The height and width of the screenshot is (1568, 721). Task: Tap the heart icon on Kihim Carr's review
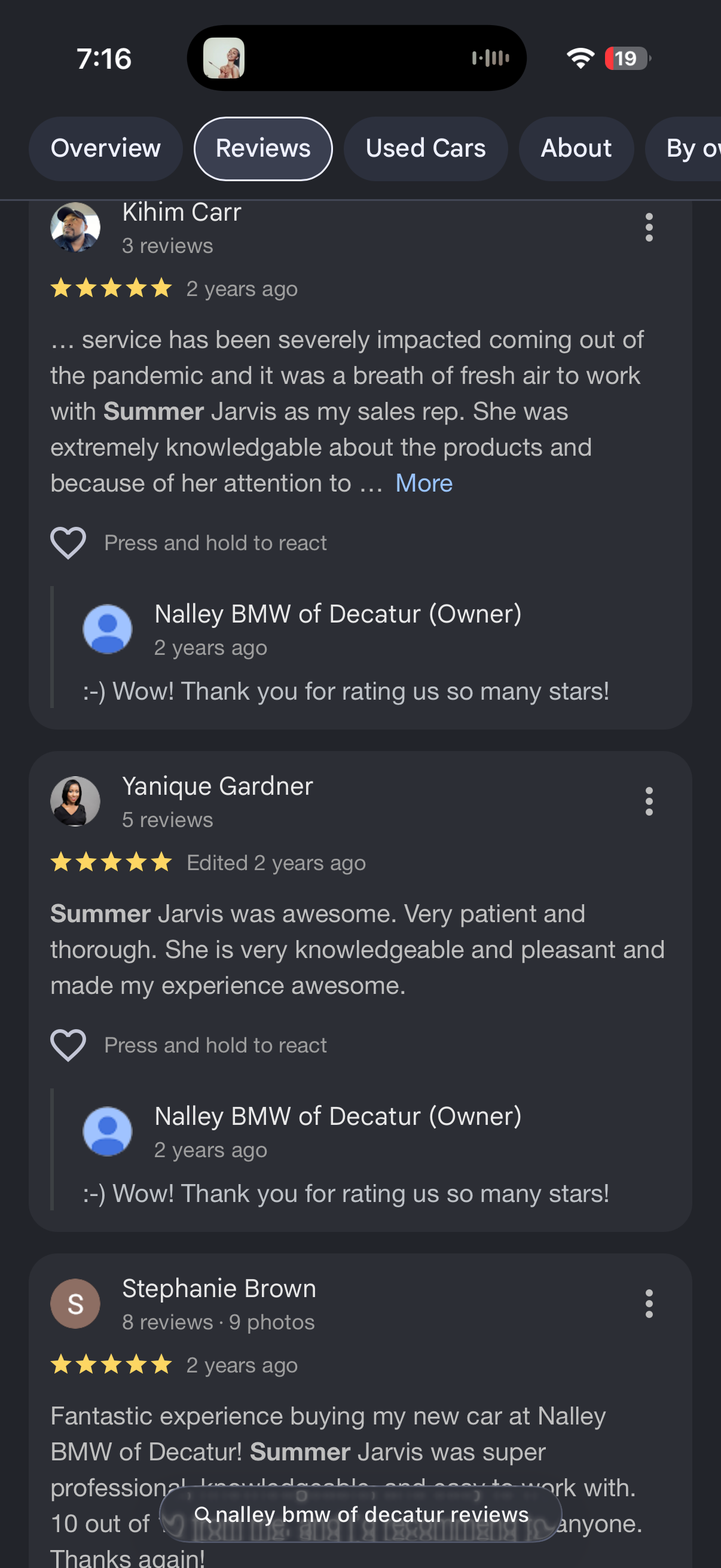[x=68, y=542]
